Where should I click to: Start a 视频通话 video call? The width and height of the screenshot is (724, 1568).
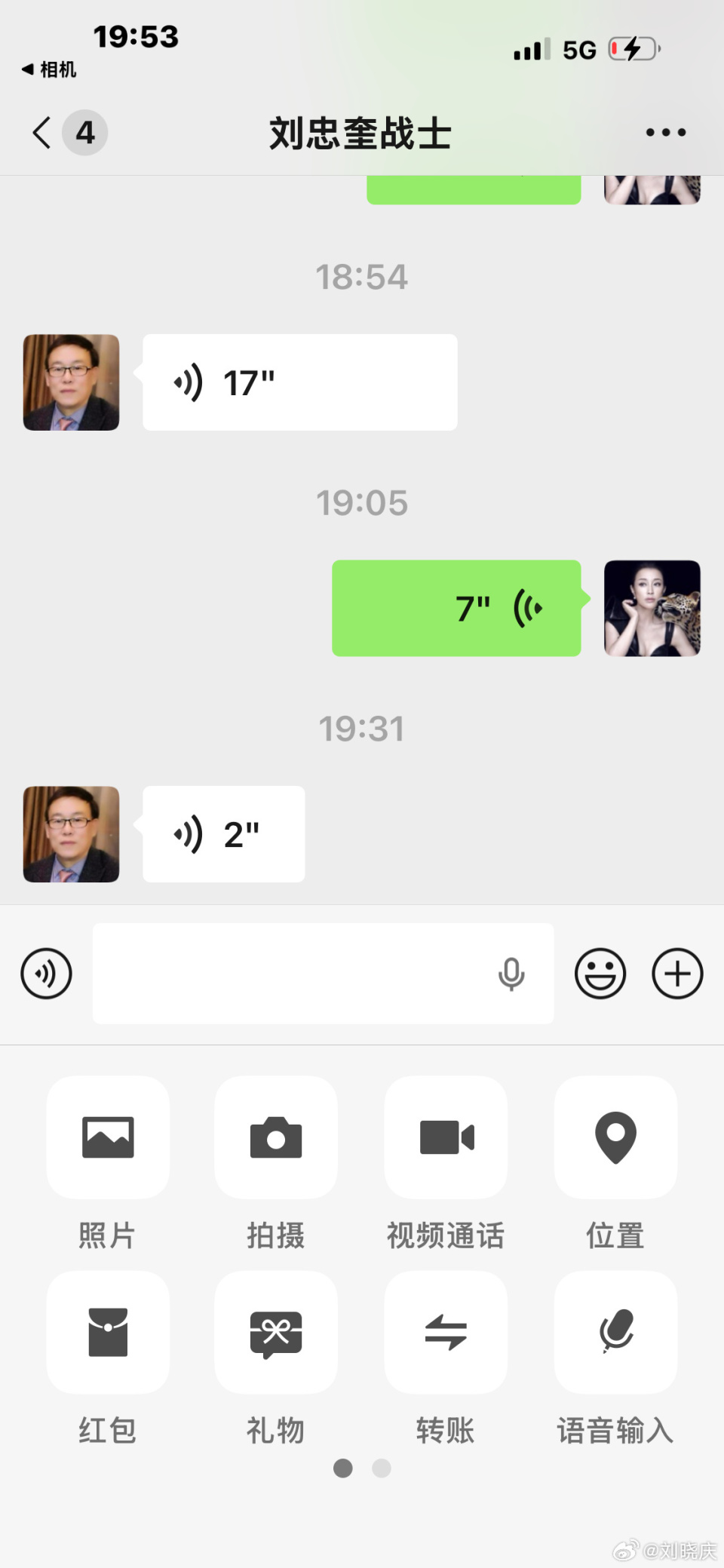(445, 1138)
